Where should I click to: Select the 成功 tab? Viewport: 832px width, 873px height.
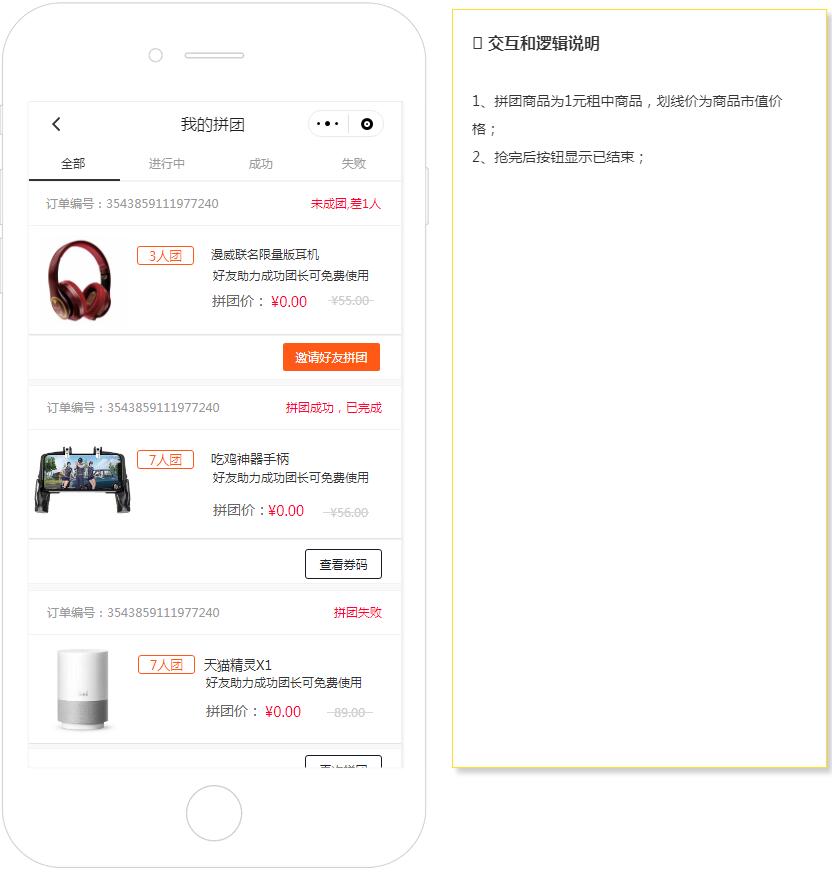coord(260,163)
